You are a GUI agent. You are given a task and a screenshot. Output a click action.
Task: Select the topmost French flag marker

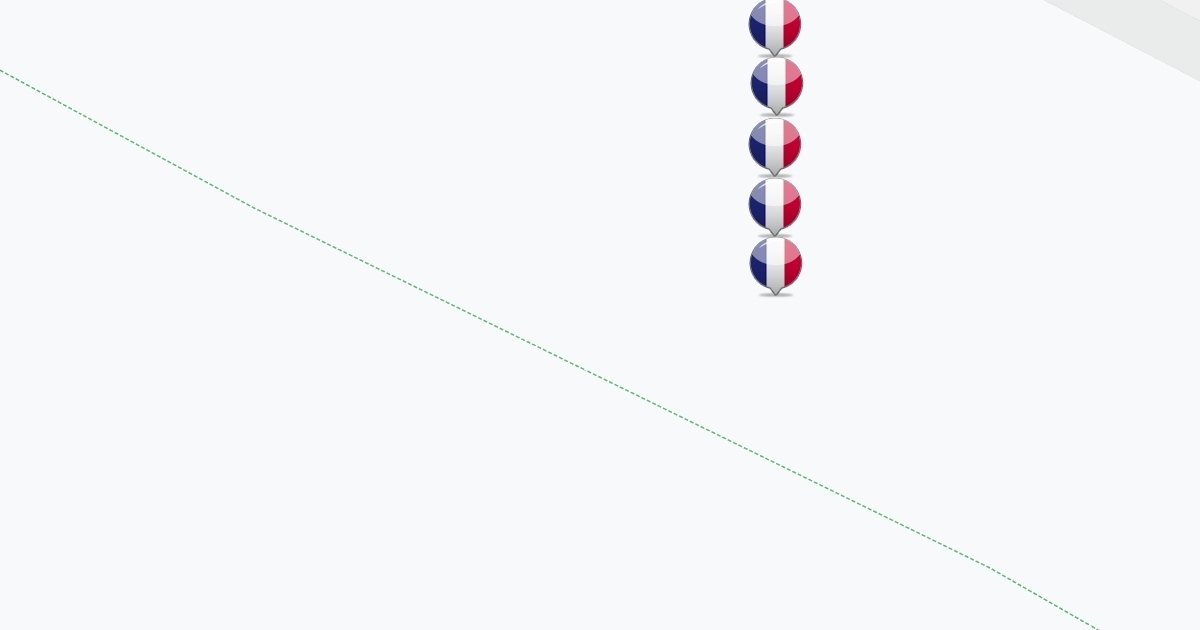[775, 24]
